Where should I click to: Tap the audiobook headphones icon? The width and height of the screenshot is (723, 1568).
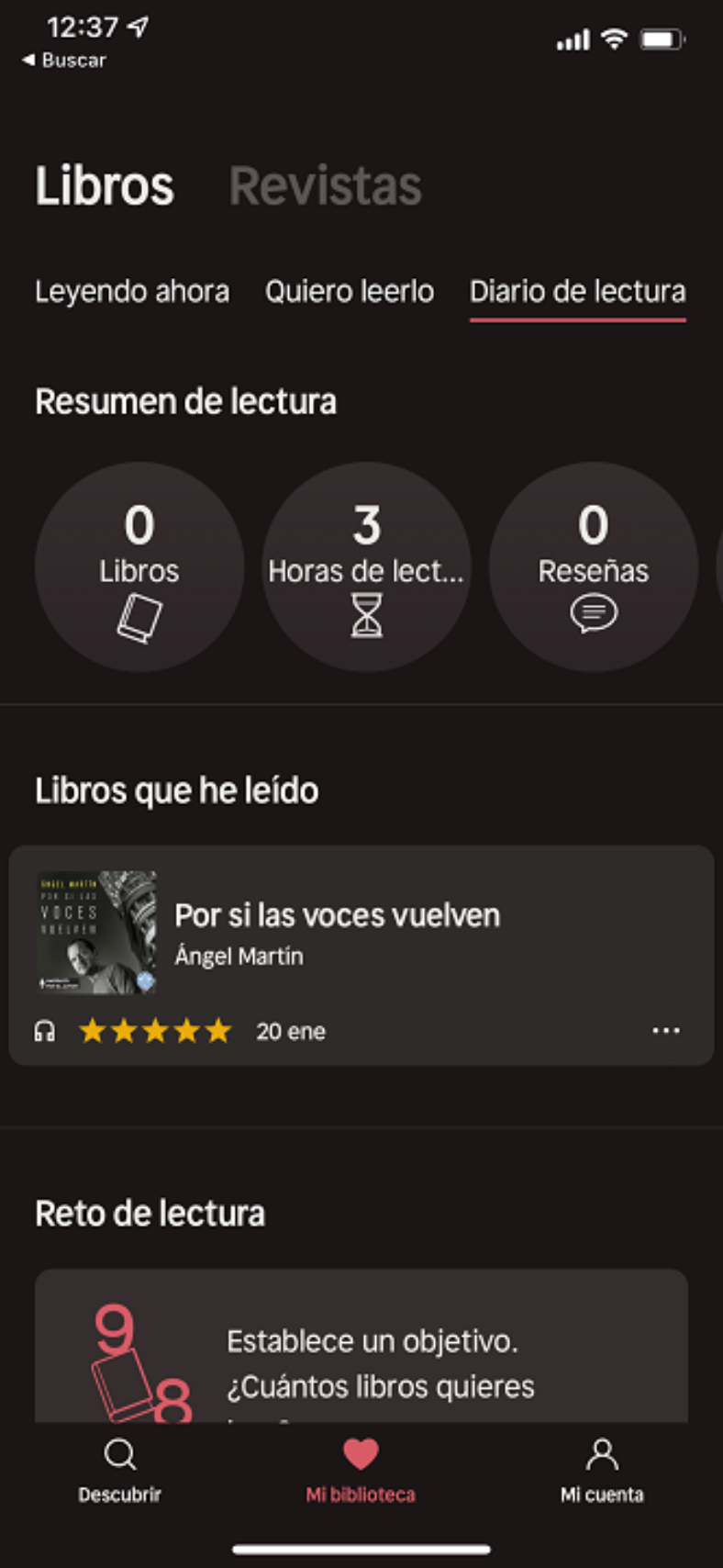(43, 1031)
